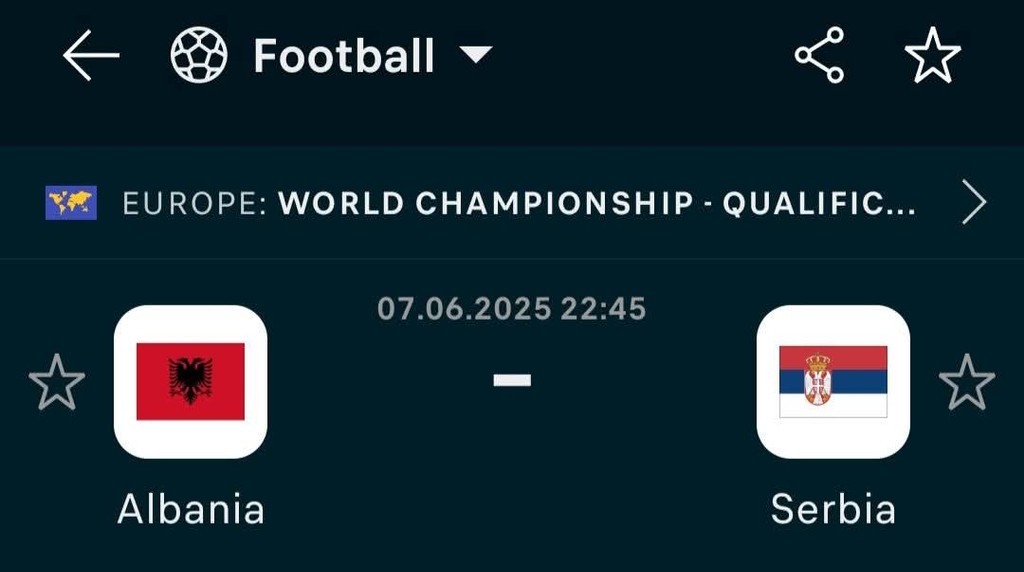Favorite the Albania team

[x=57, y=382]
